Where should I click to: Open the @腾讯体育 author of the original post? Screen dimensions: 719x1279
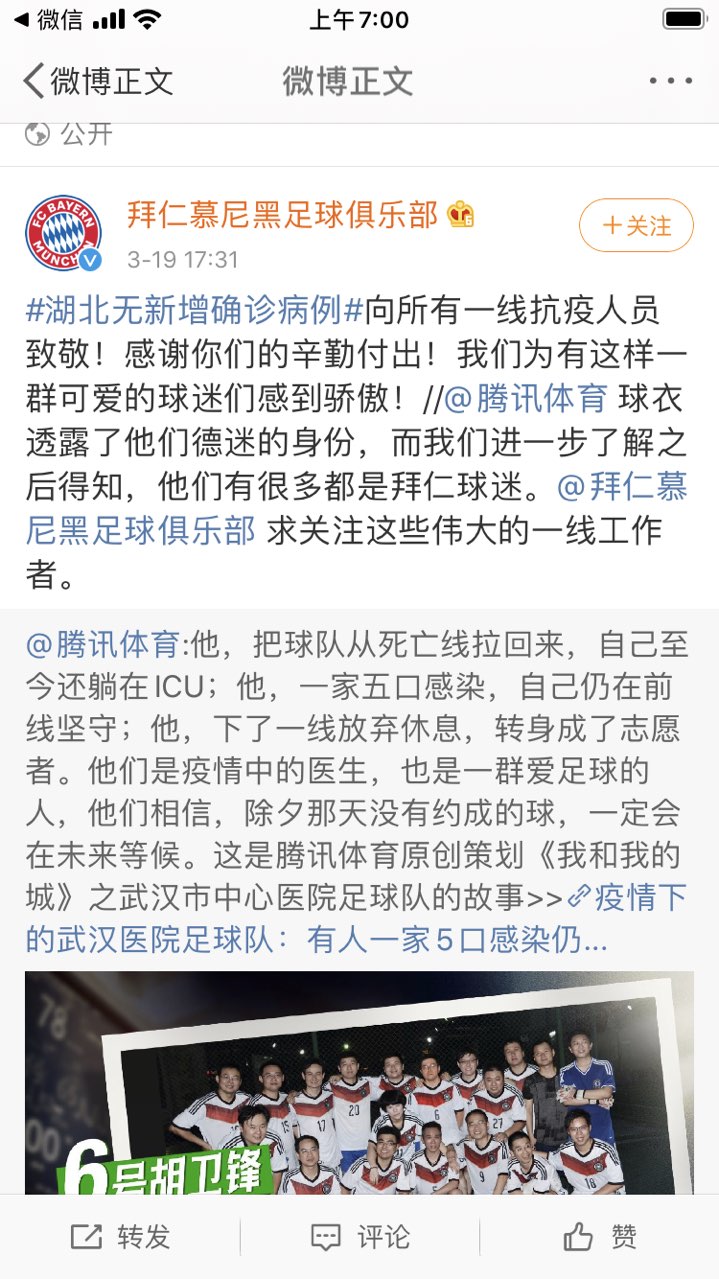point(102,644)
